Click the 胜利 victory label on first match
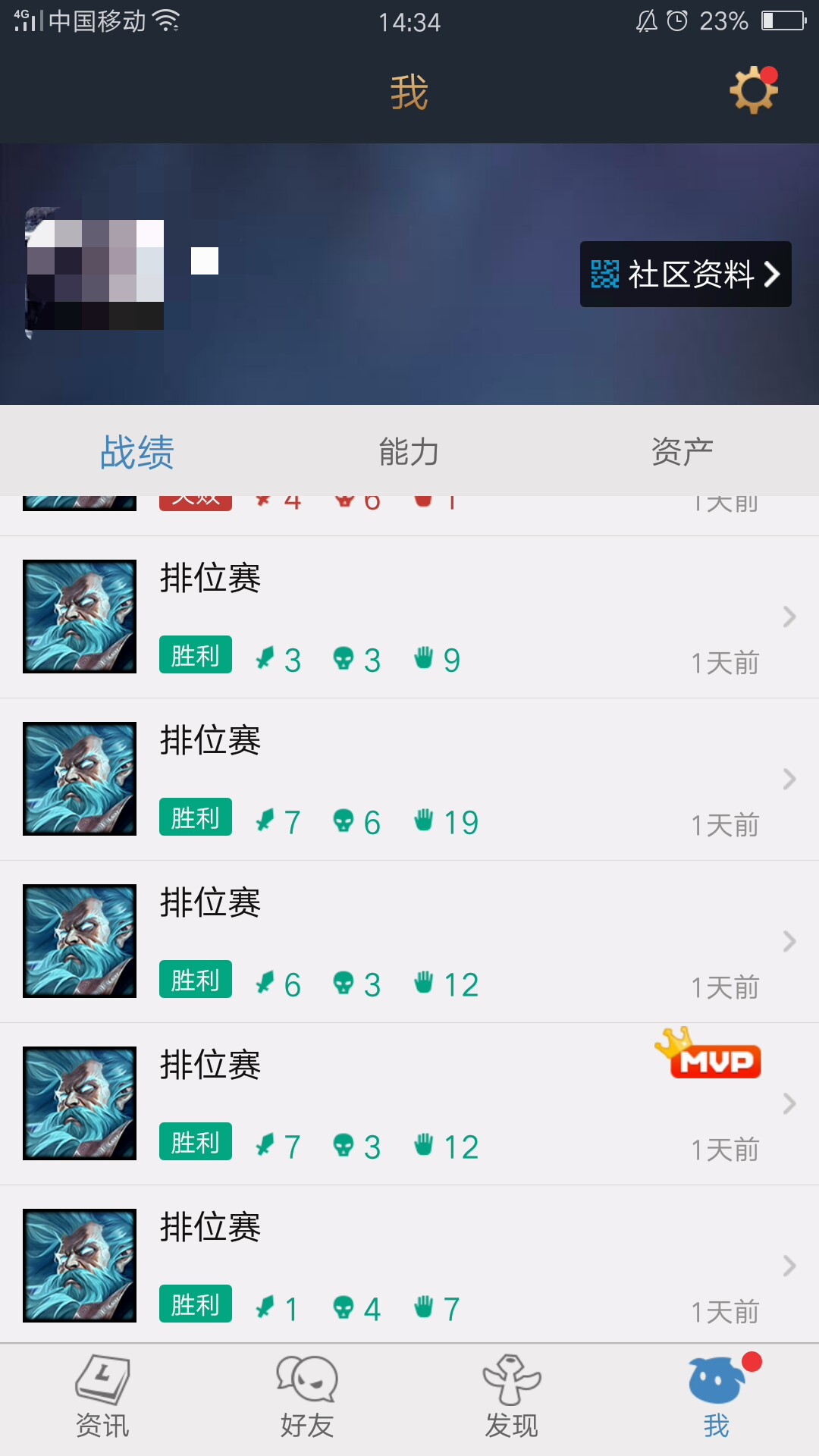This screenshot has width=819, height=1456. click(195, 654)
